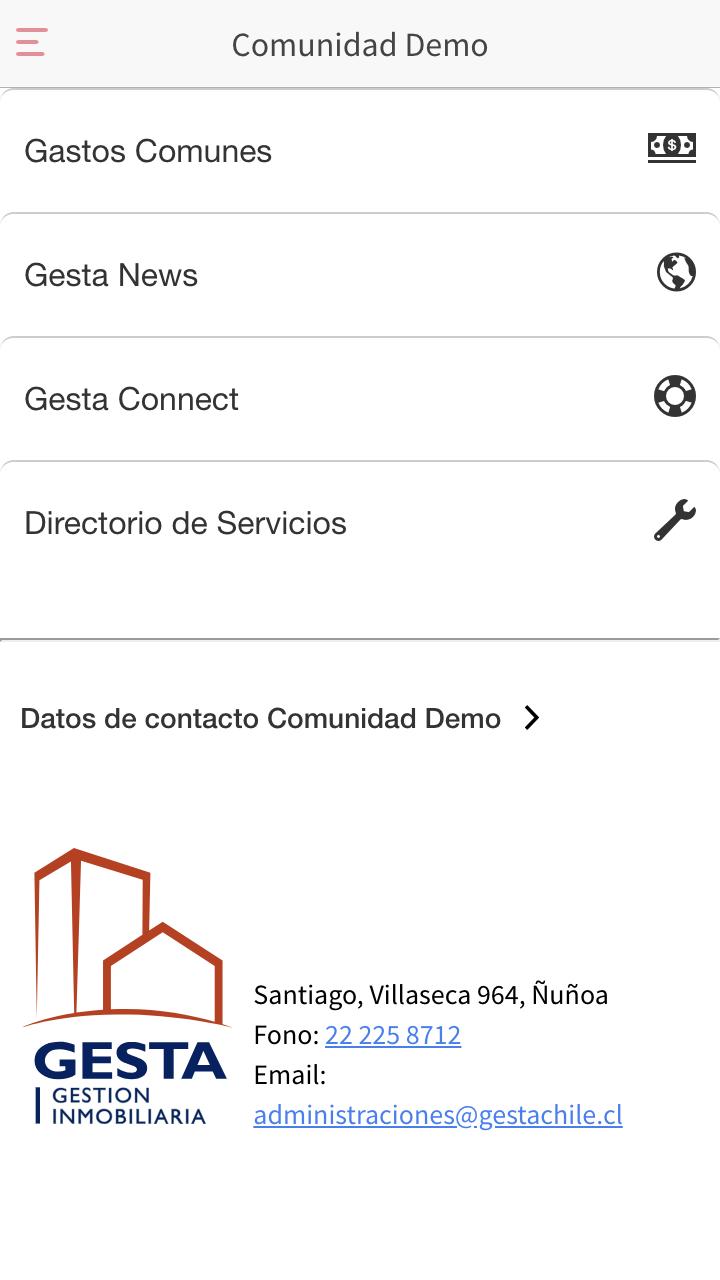This screenshot has width=720, height=1280.
Task: Email administraciones@gestachile.cl
Action: [x=438, y=1115]
